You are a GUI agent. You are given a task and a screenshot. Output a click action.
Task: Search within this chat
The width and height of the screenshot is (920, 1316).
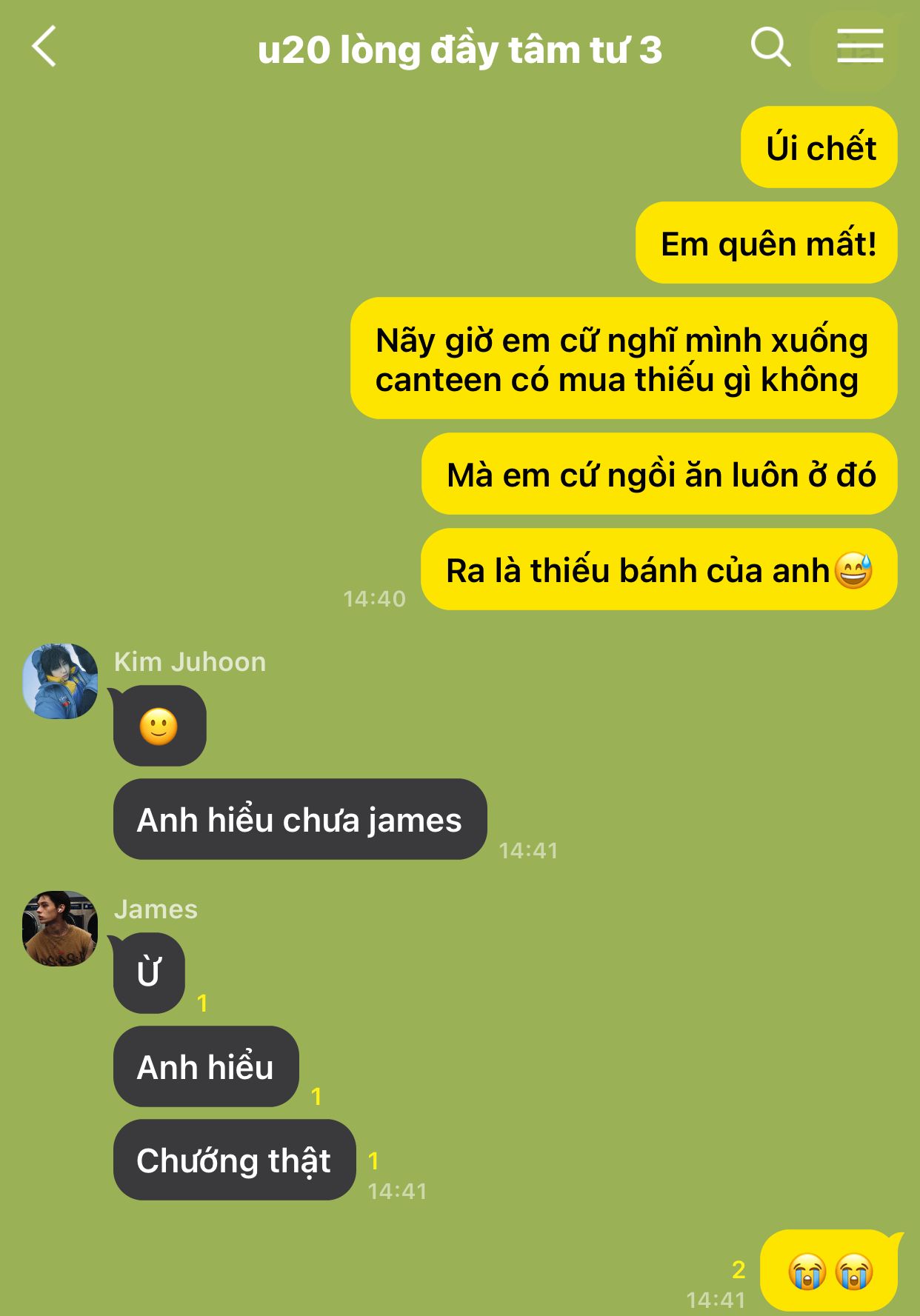(x=770, y=47)
